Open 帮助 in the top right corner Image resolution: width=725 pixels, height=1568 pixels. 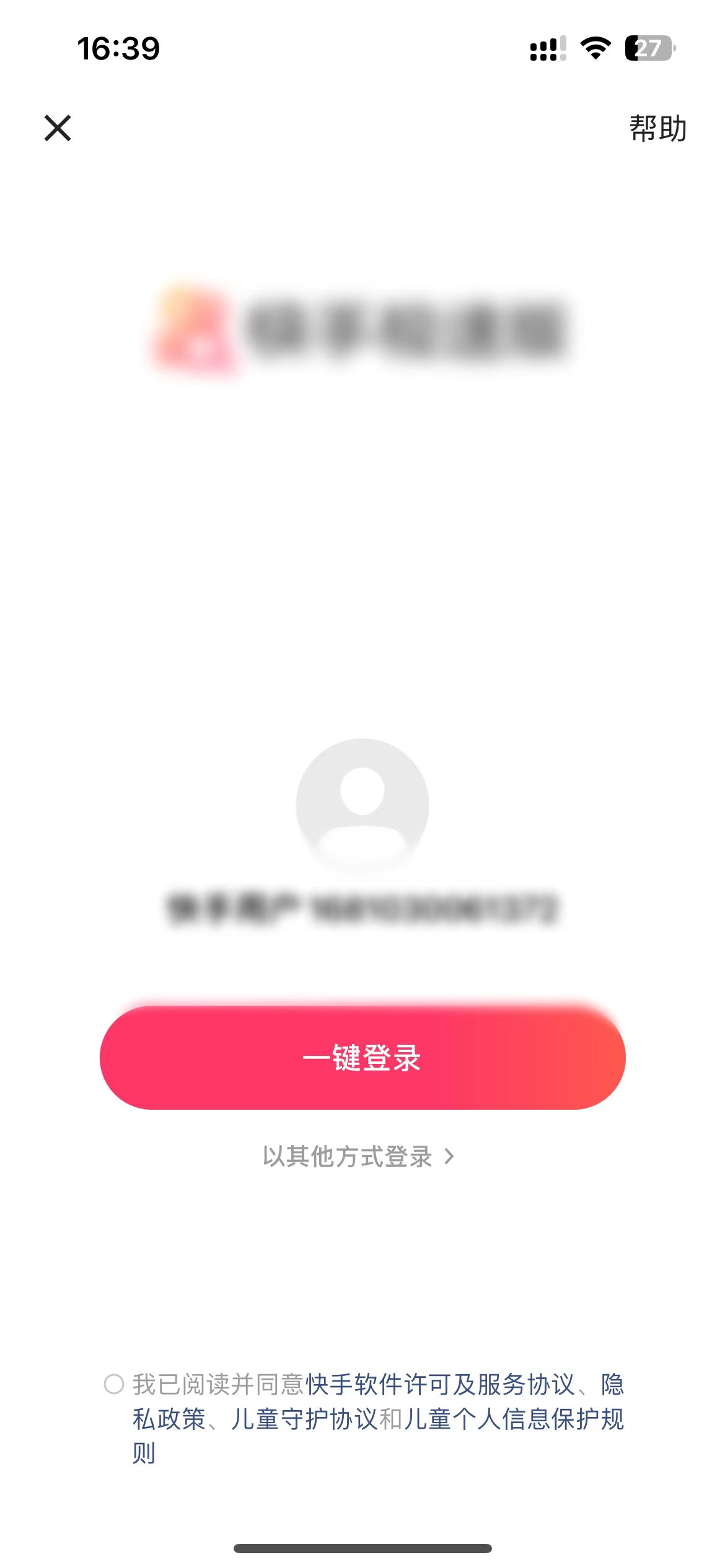tap(658, 129)
